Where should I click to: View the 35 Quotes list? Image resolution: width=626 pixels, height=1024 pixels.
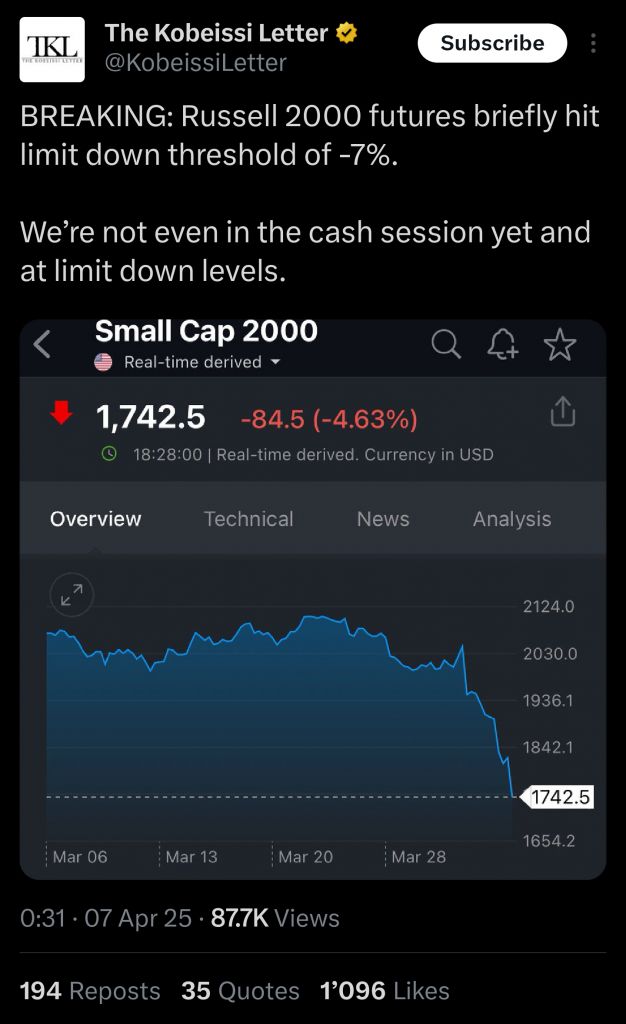(240, 991)
